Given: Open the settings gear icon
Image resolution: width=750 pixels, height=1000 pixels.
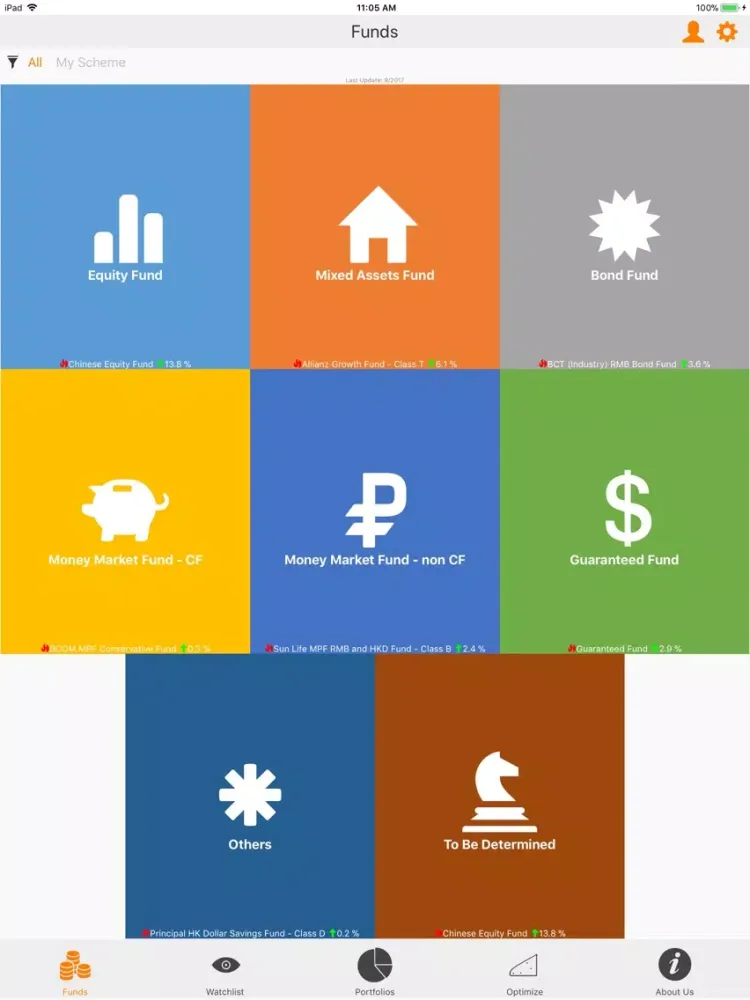Looking at the screenshot, I should pyautogui.click(x=727, y=32).
